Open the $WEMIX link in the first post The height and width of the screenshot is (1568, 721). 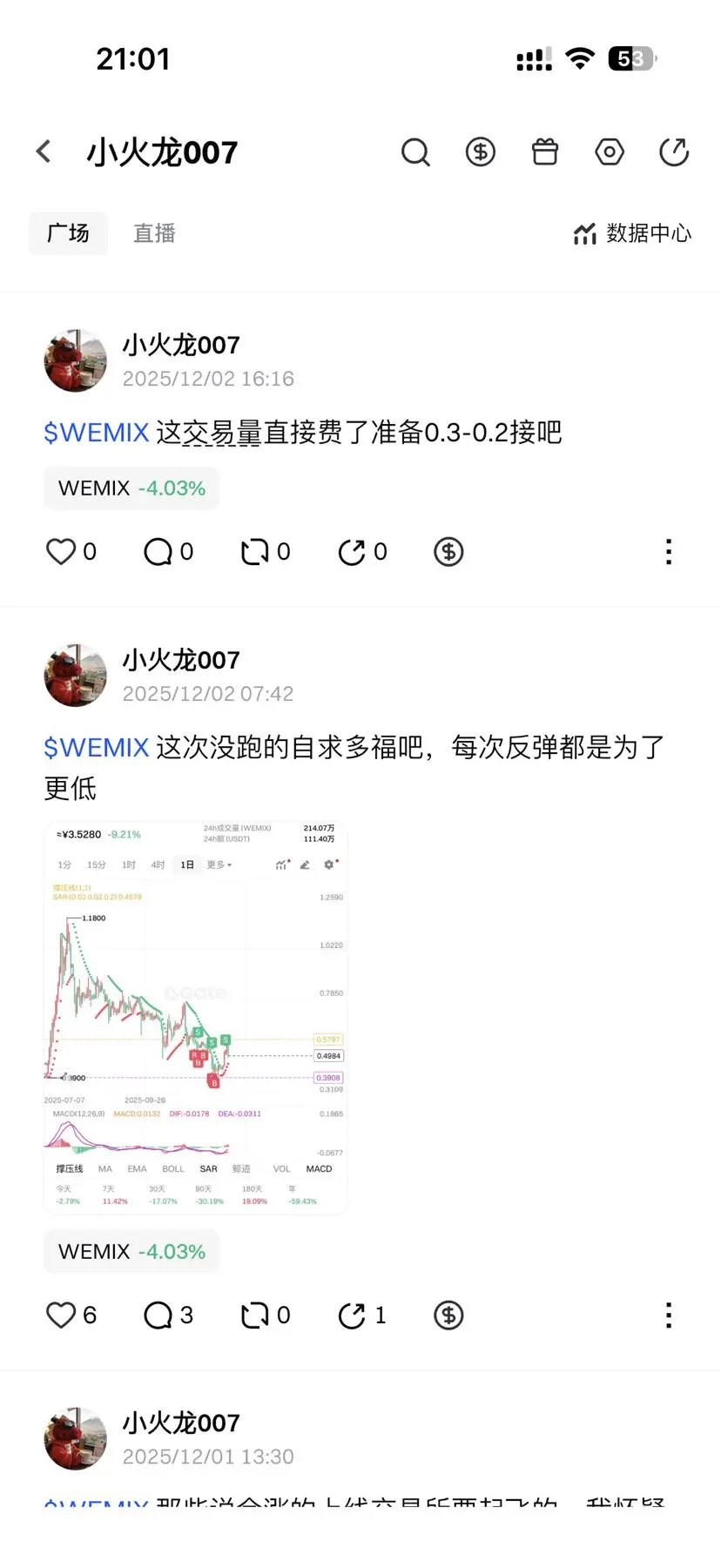(96, 433)
